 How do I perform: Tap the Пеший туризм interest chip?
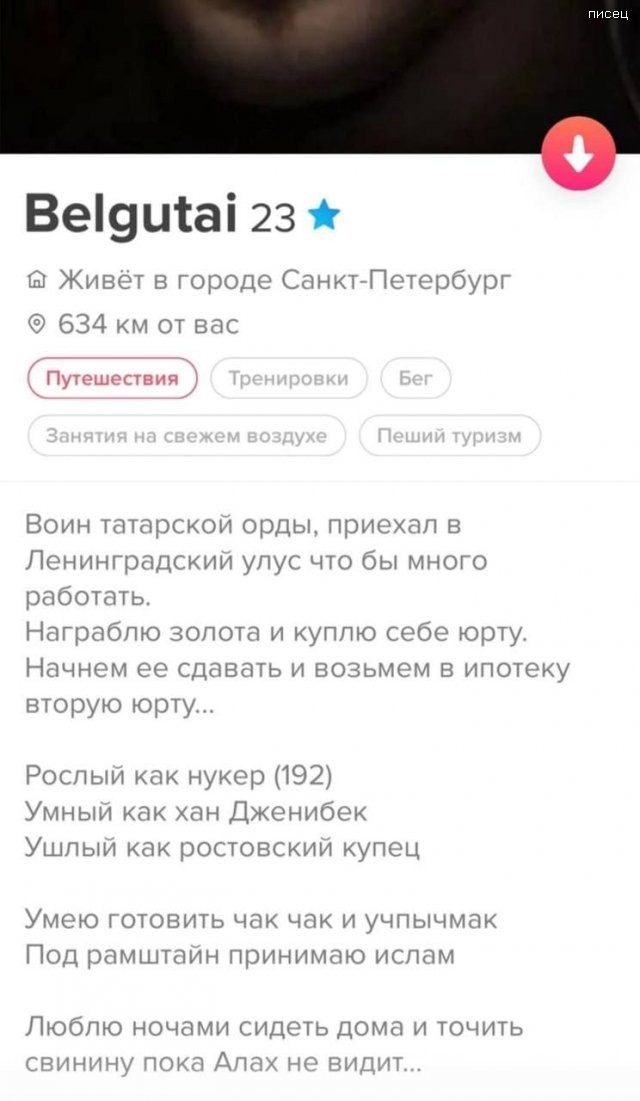(449, 436)
